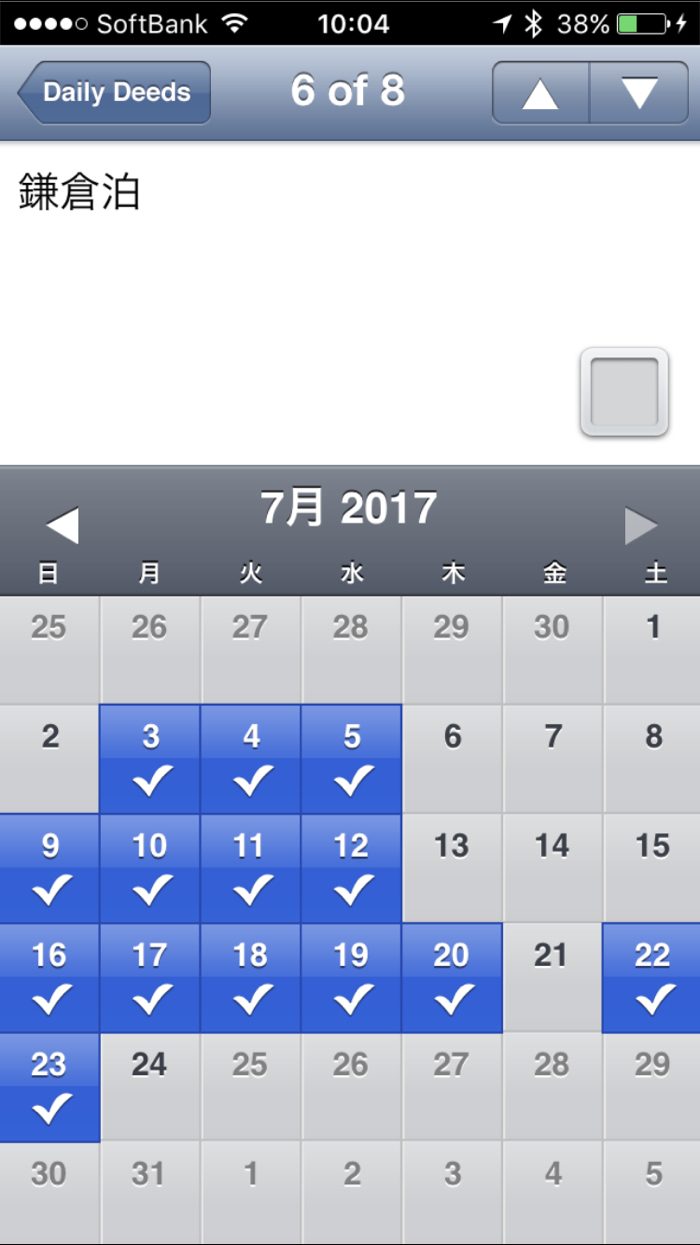
Task: Check the box for today's deed
Action: point(624,392)
